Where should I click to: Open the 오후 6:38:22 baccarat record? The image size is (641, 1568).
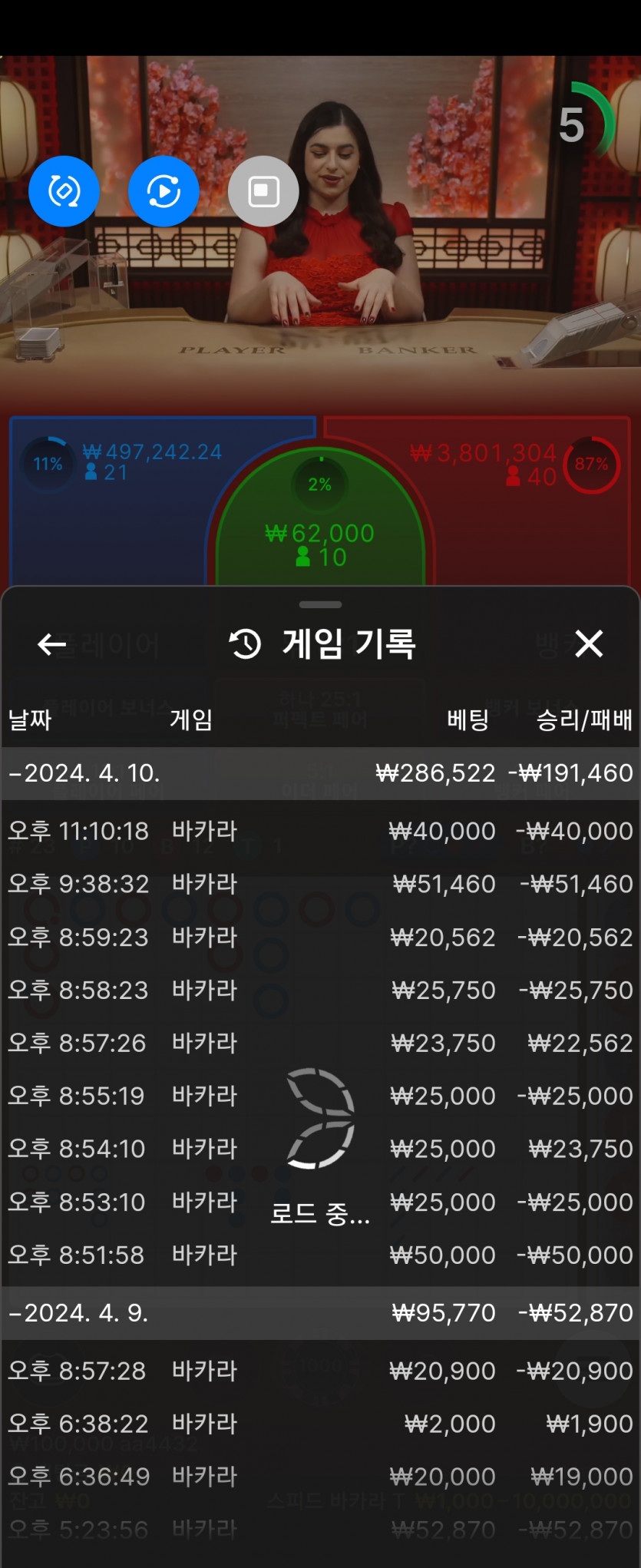[320, 1424]
